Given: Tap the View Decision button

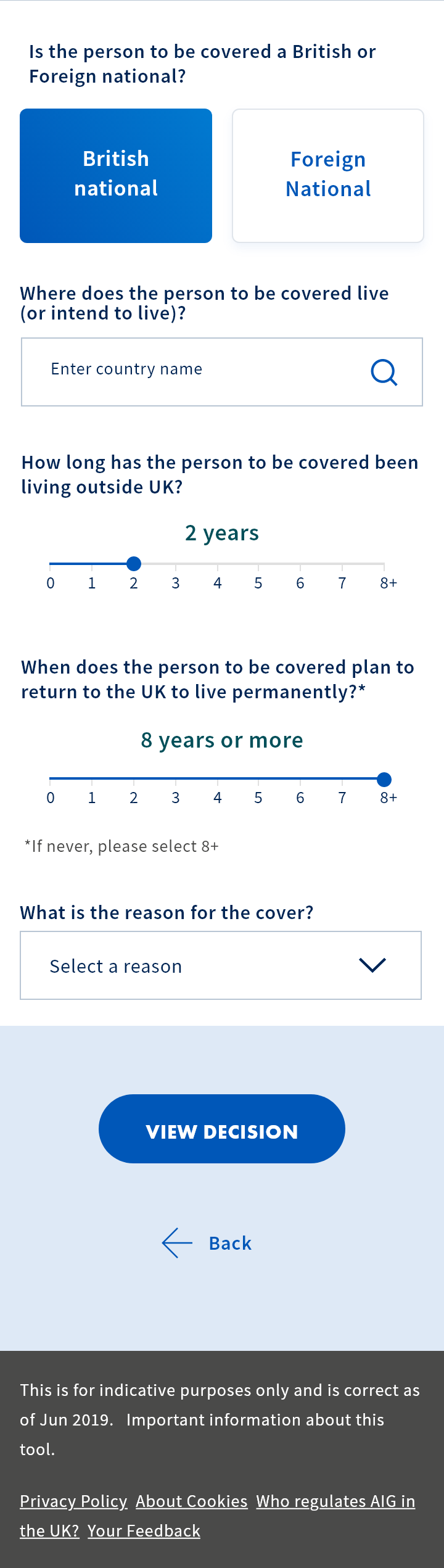Looking at the screenshot, I should point(222,1129).
